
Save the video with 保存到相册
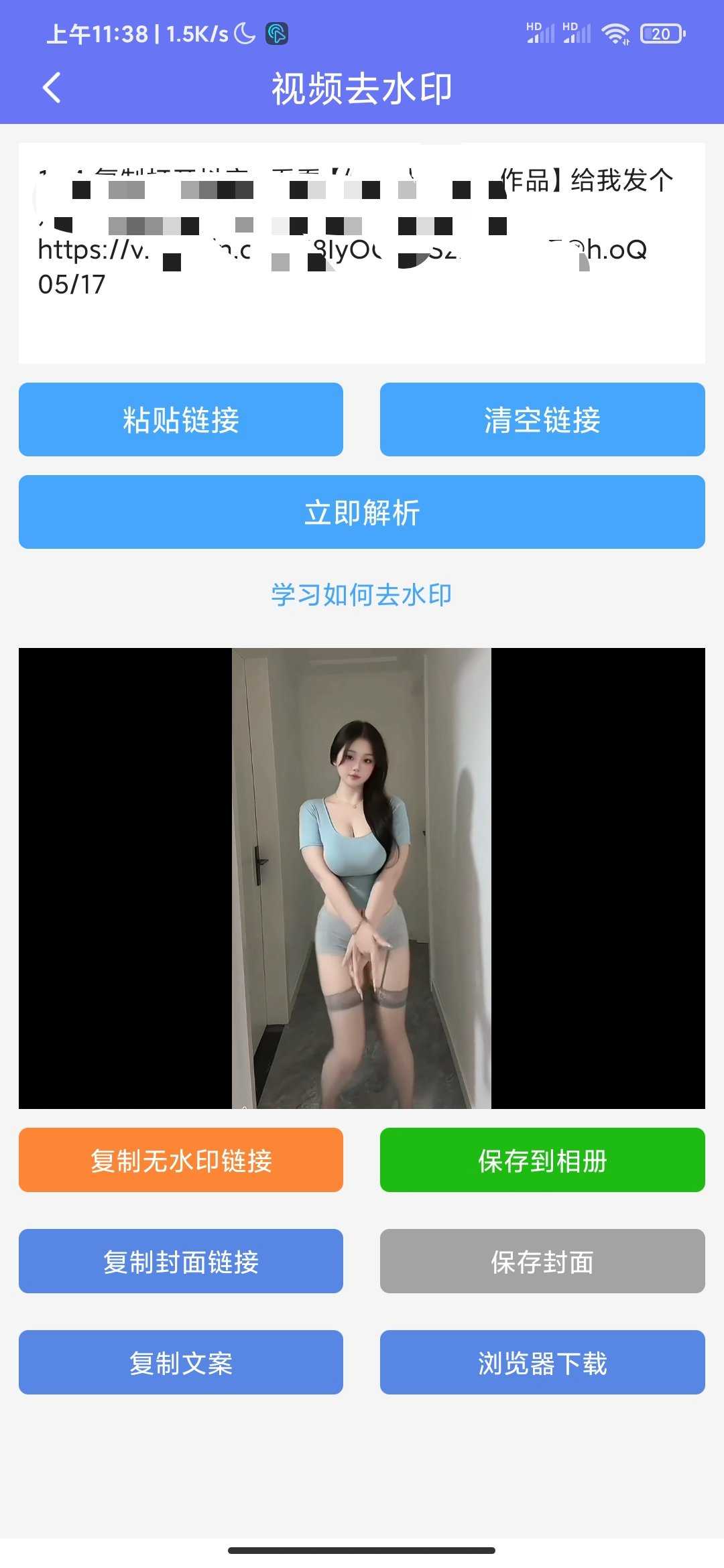point(542,1160)
